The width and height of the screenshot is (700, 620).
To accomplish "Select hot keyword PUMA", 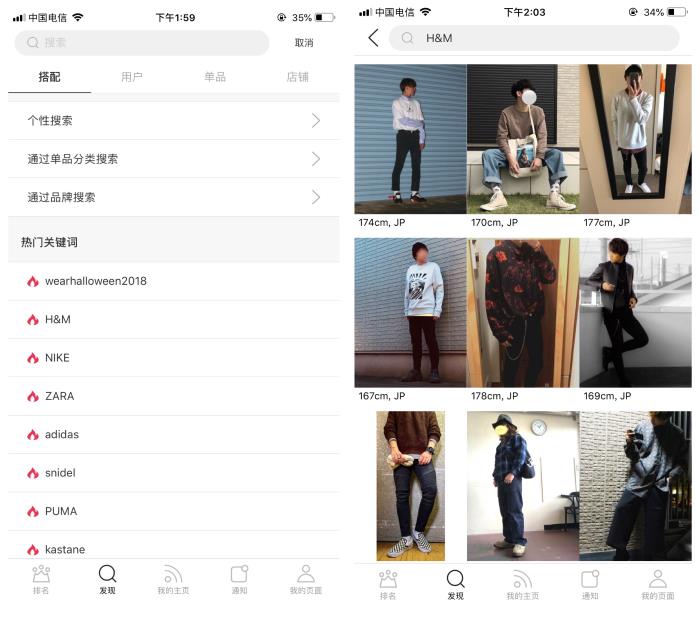I will click(60, 511).
